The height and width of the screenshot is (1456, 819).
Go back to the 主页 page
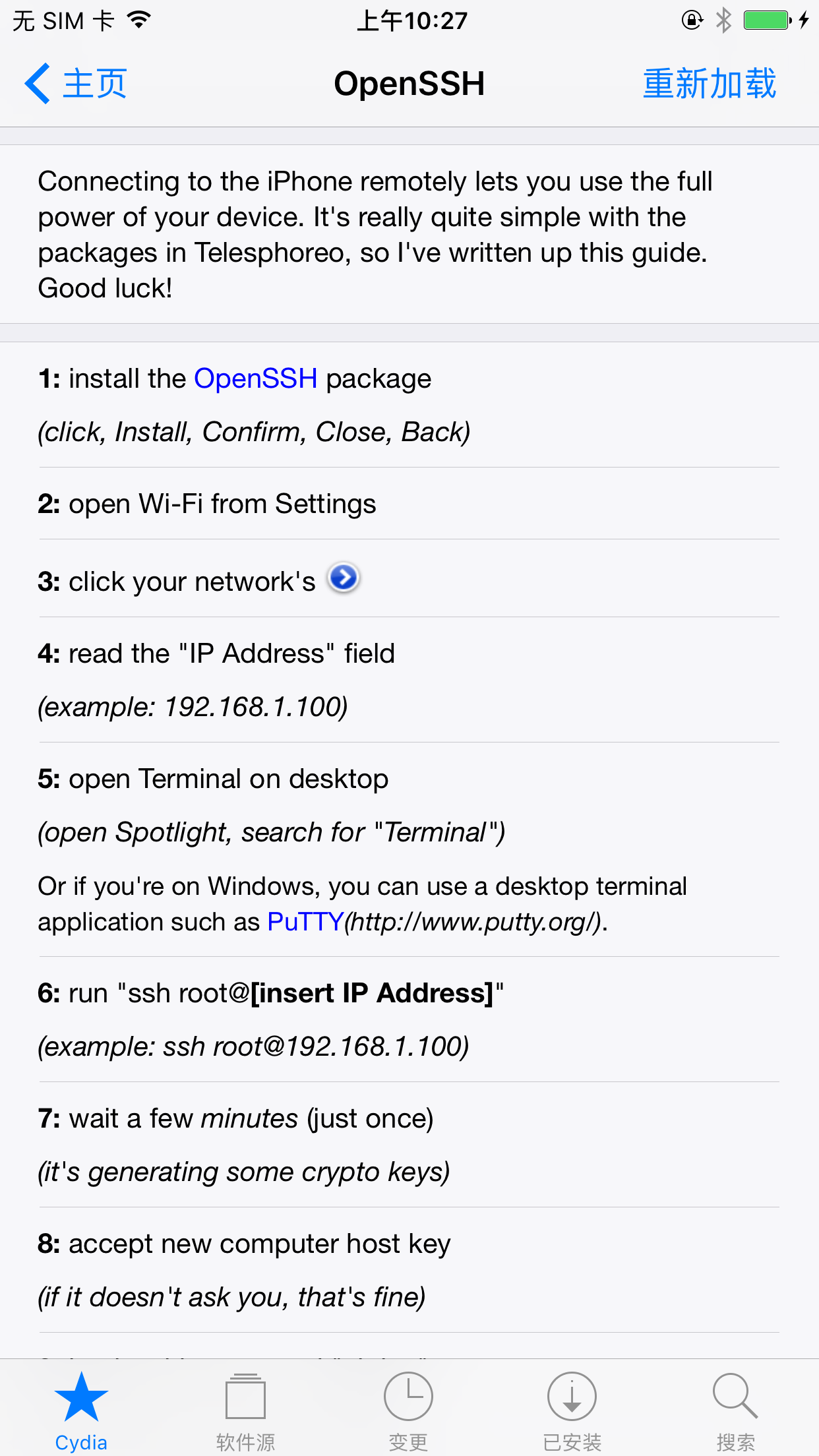[x=75, y=84]
